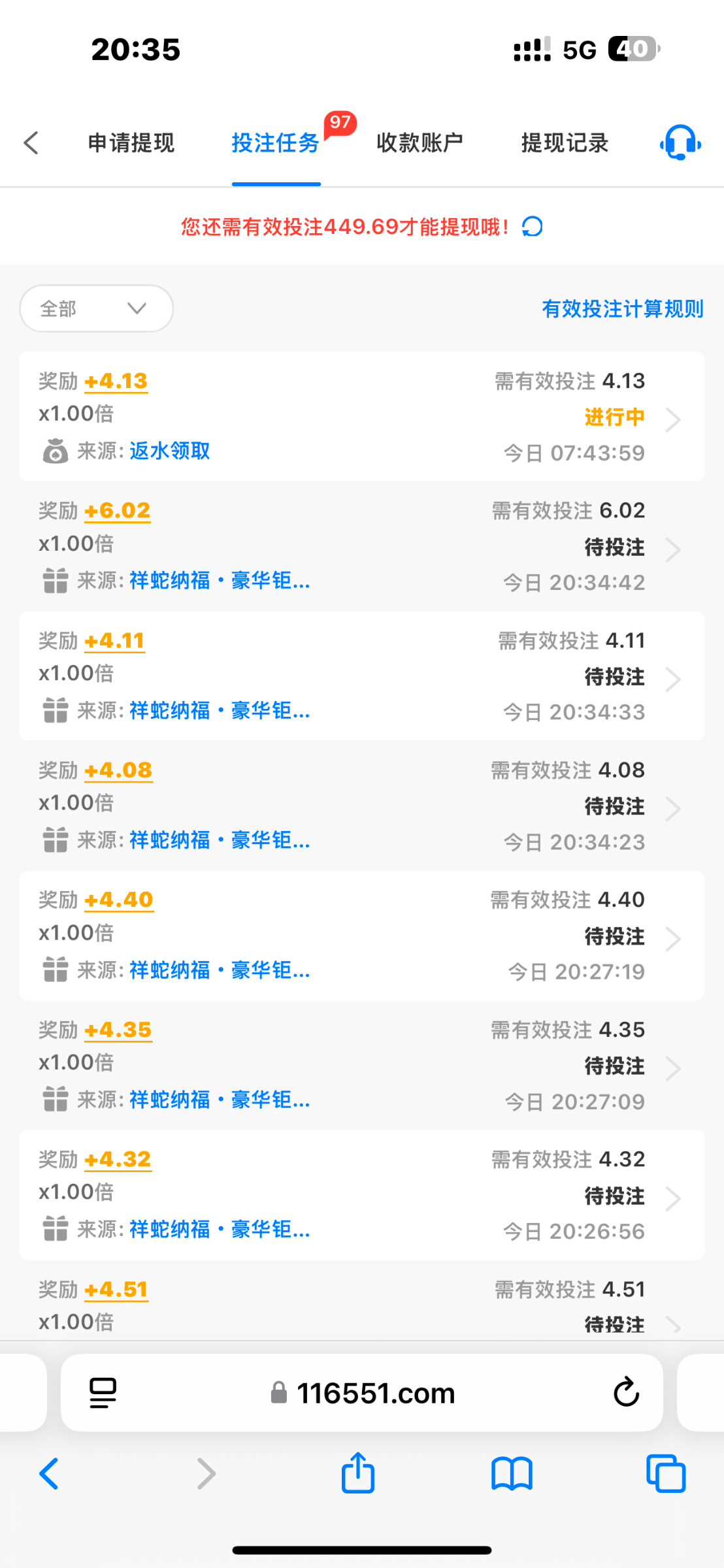Open the +4.35 reward task
This screenshot has height=1568, width=724.
pos(362,1065)
